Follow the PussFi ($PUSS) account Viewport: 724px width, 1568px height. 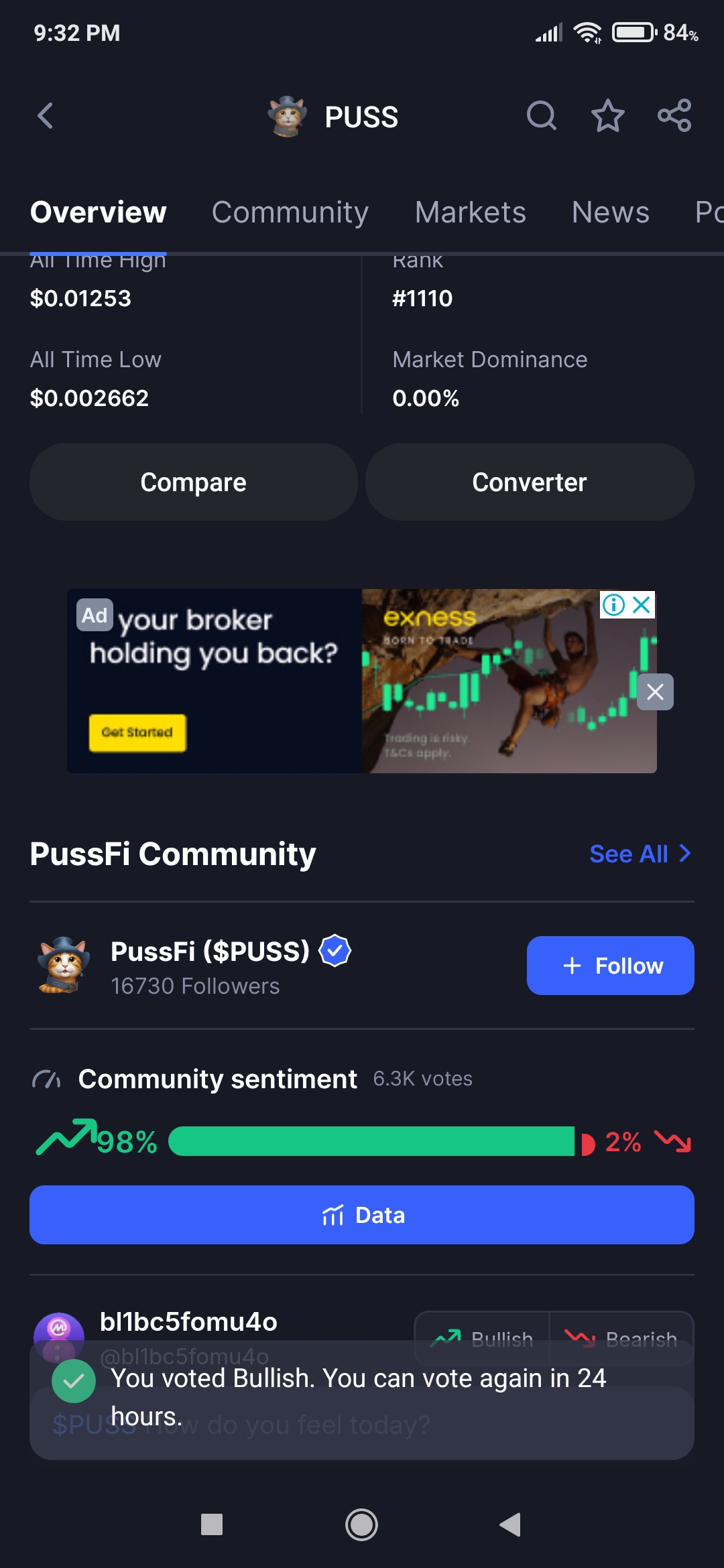tap(611, 966)
